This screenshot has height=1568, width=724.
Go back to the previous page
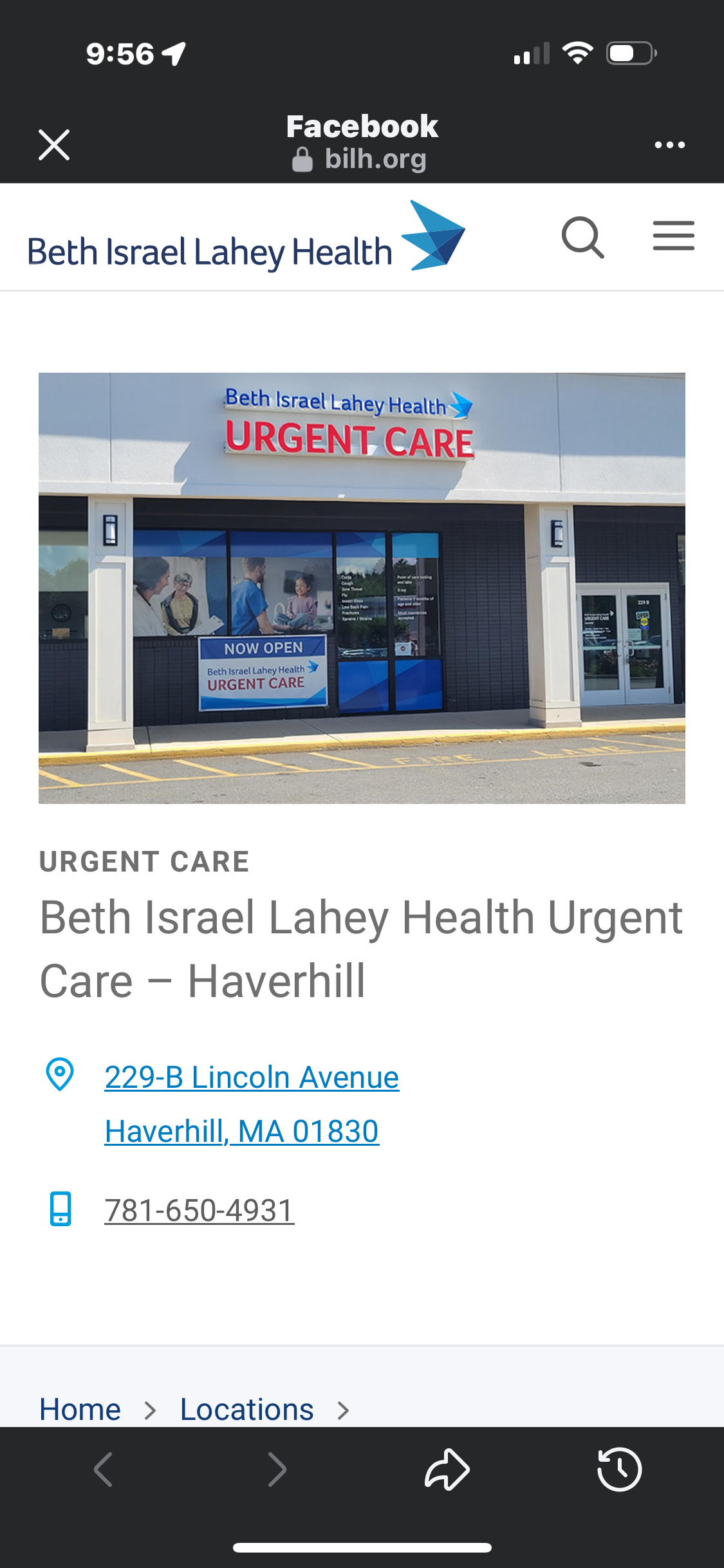click(x=104, y=1470)
